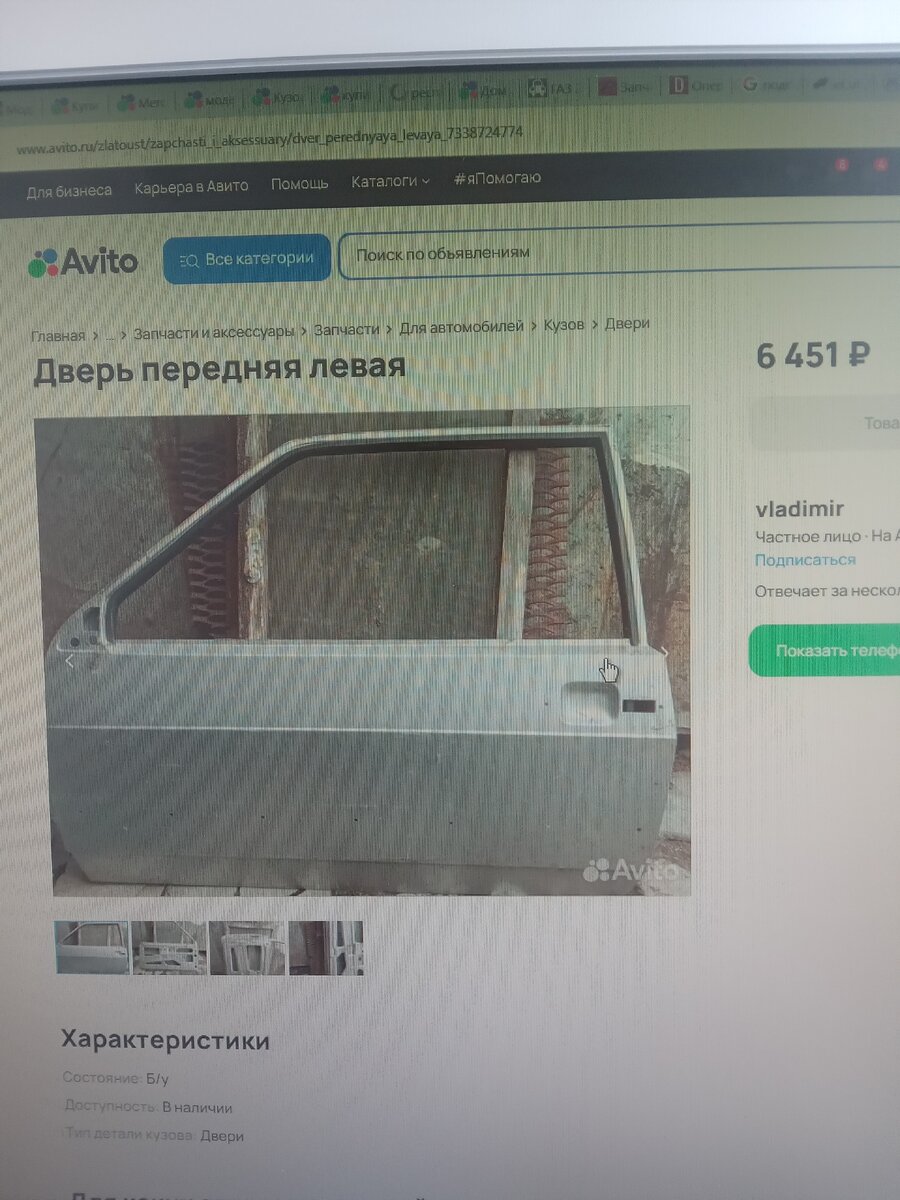Open seller vladimir's profile
The image size is (900, 1200).
799,510
